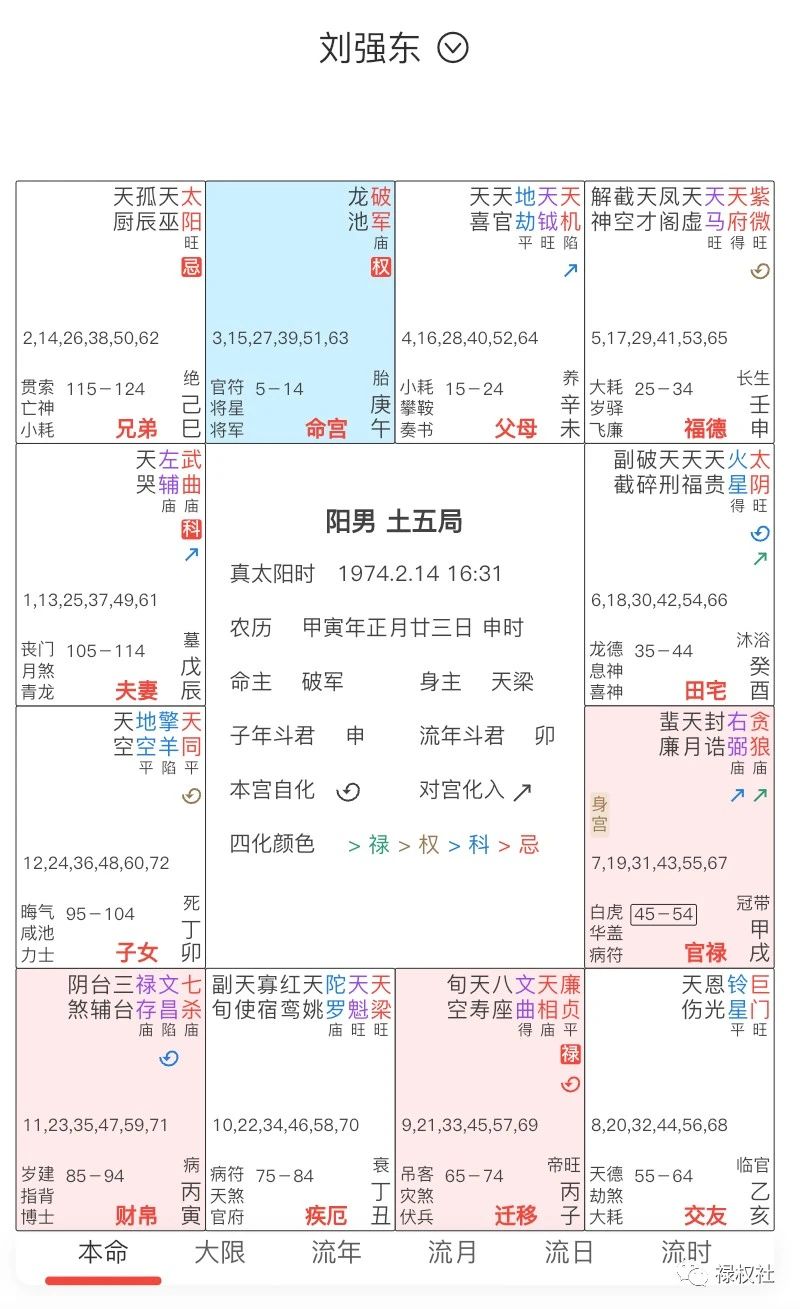Image resolution: width=800 pixels, height=1309 pixels.
Task: Select the 福德 palace cell
Action: click(x=680, y=312)
